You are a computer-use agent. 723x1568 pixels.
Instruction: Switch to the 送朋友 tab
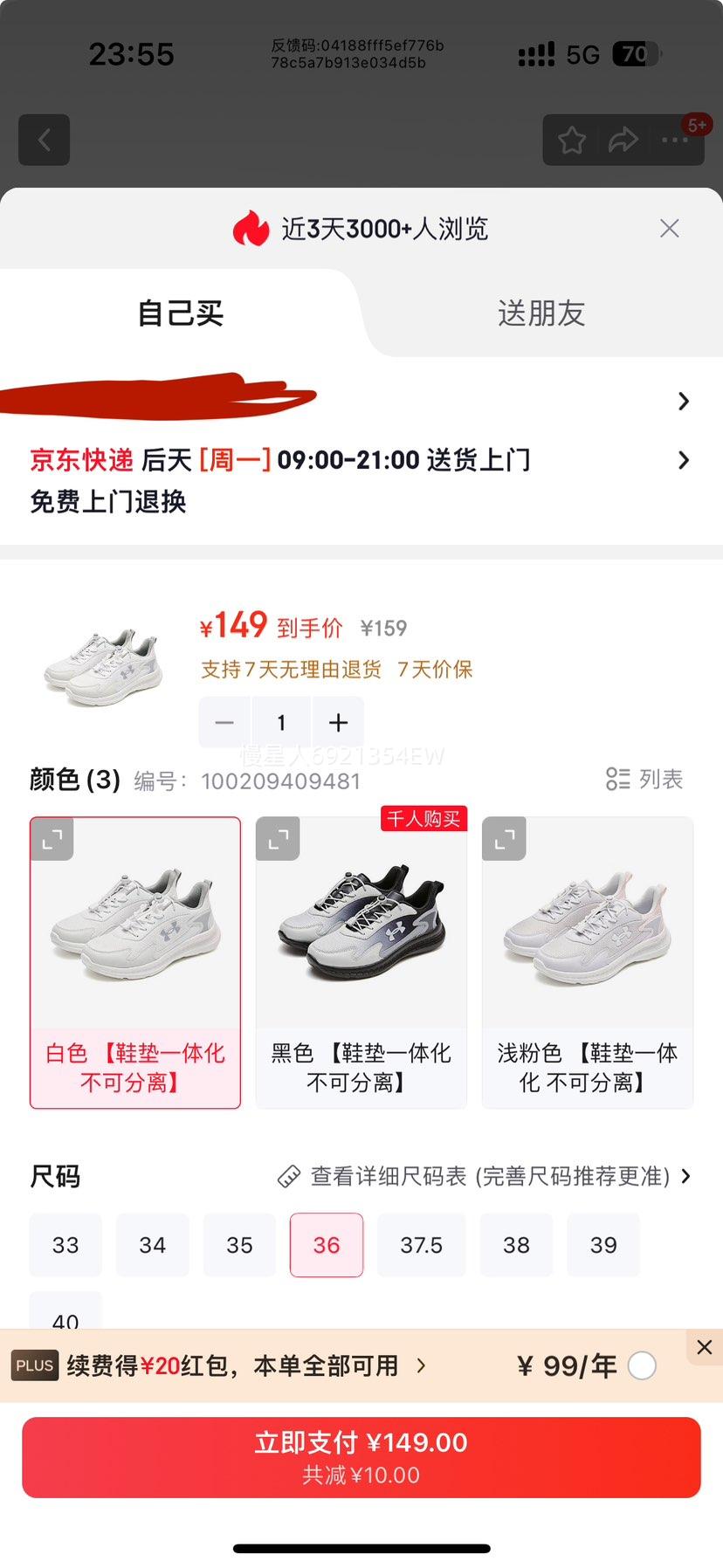coord(541,314)
